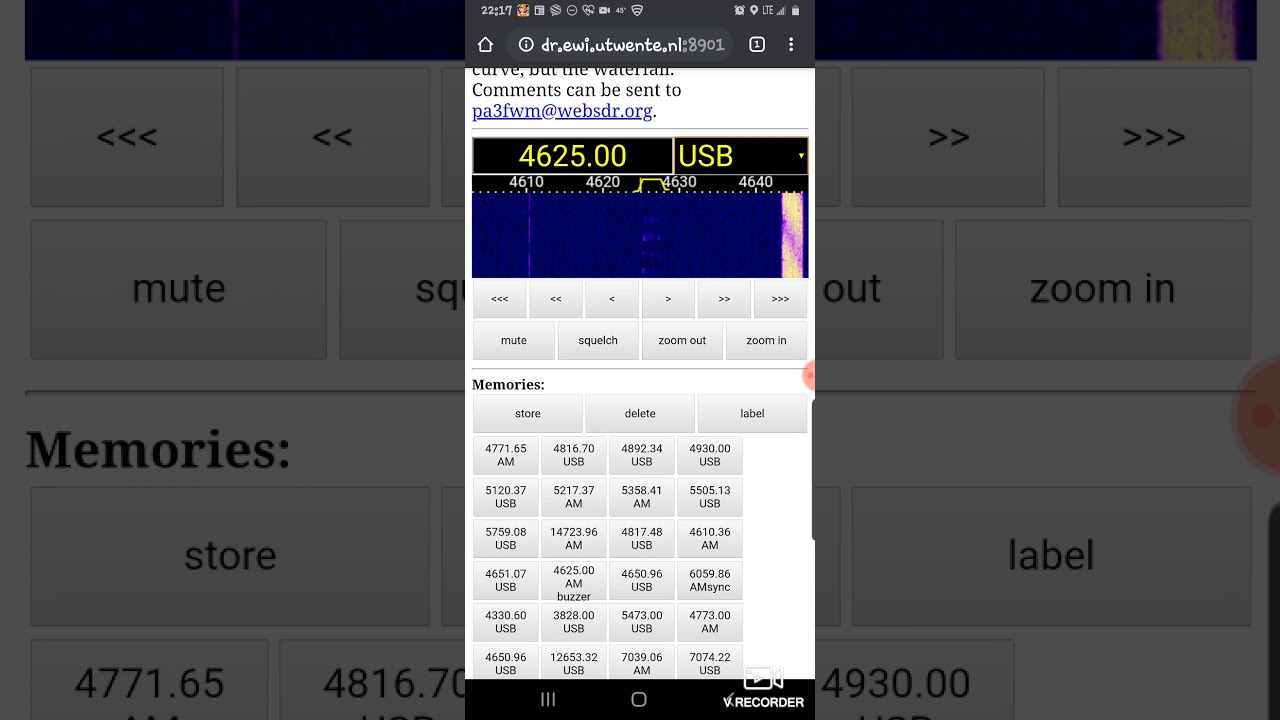Zoom in the waterfall

click(766, 341)
